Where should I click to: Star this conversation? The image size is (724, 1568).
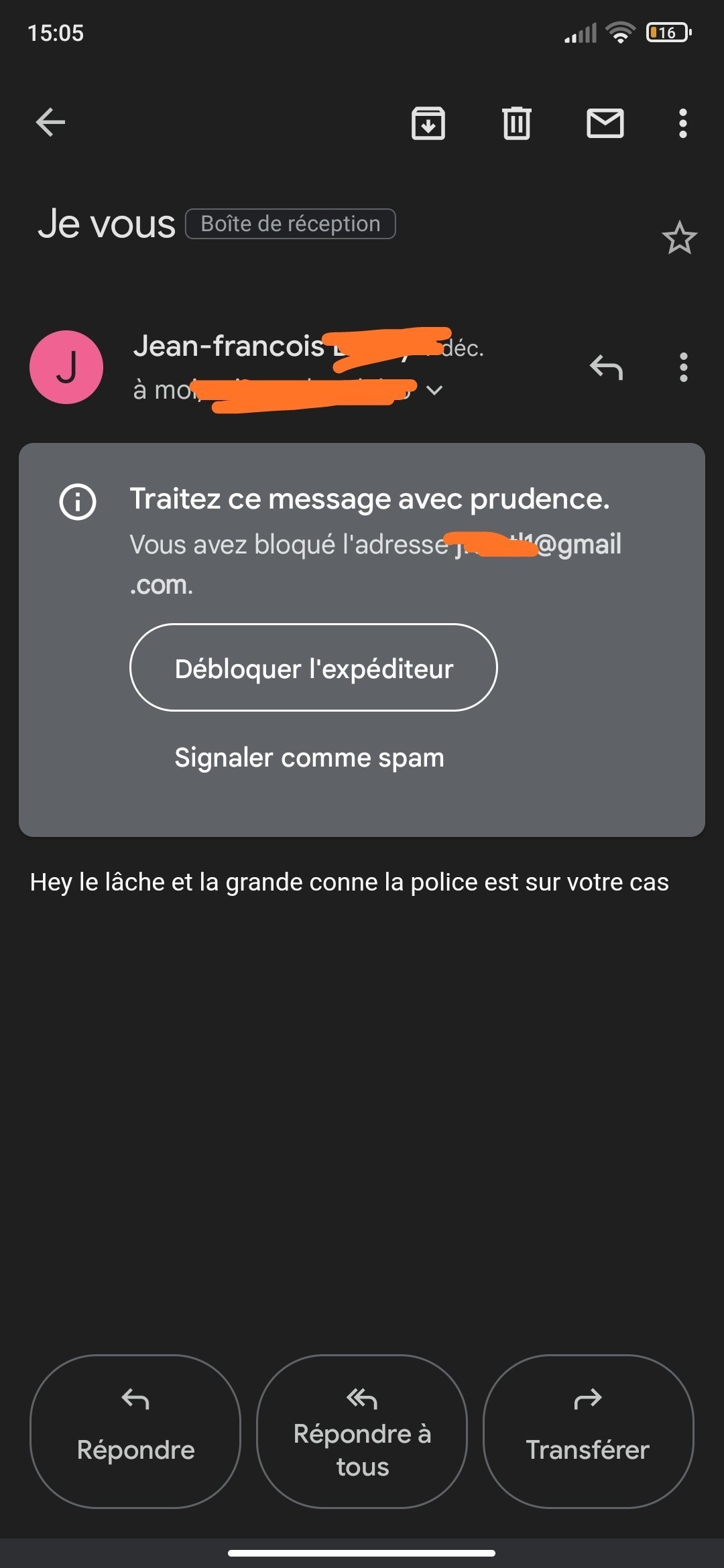[679, 238]
